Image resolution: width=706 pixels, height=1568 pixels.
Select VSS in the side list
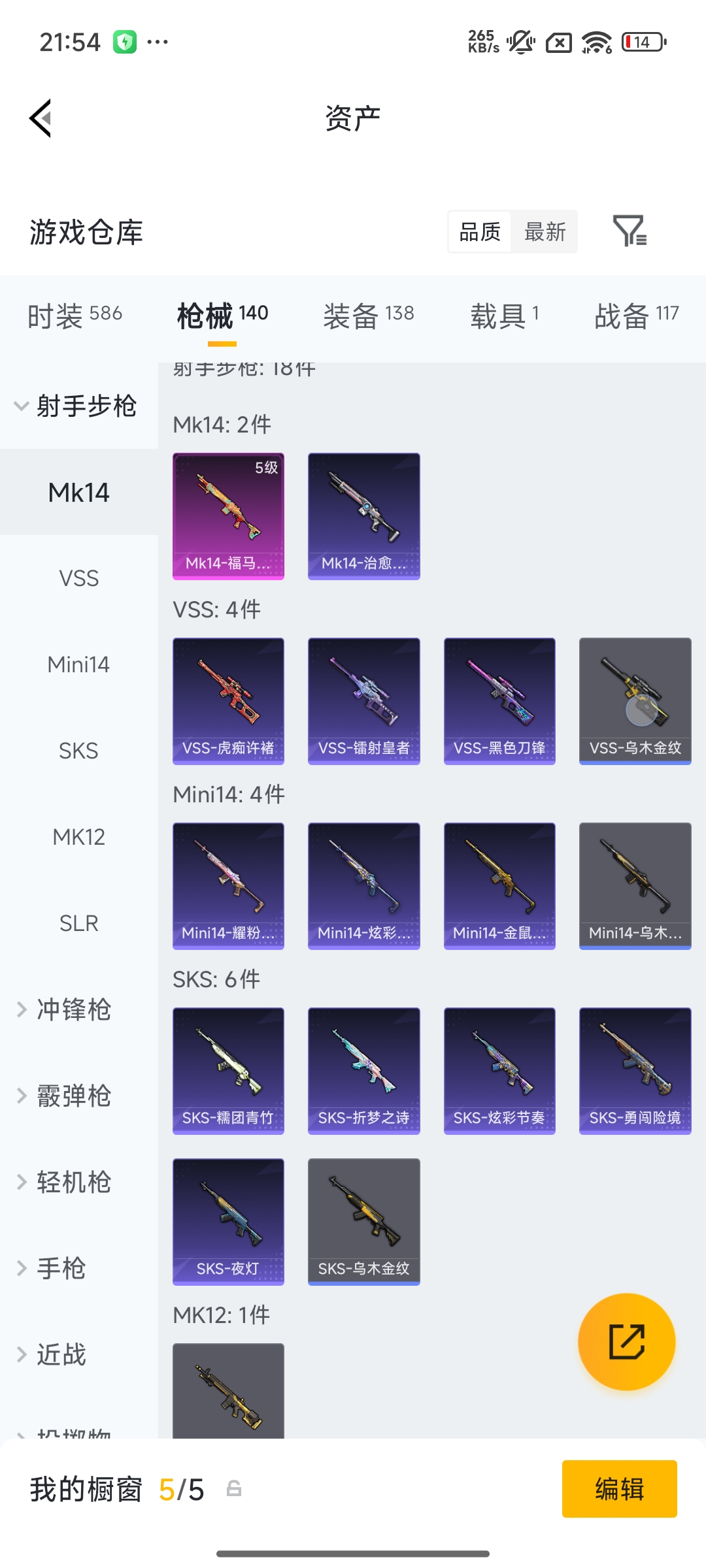point(78,578)
